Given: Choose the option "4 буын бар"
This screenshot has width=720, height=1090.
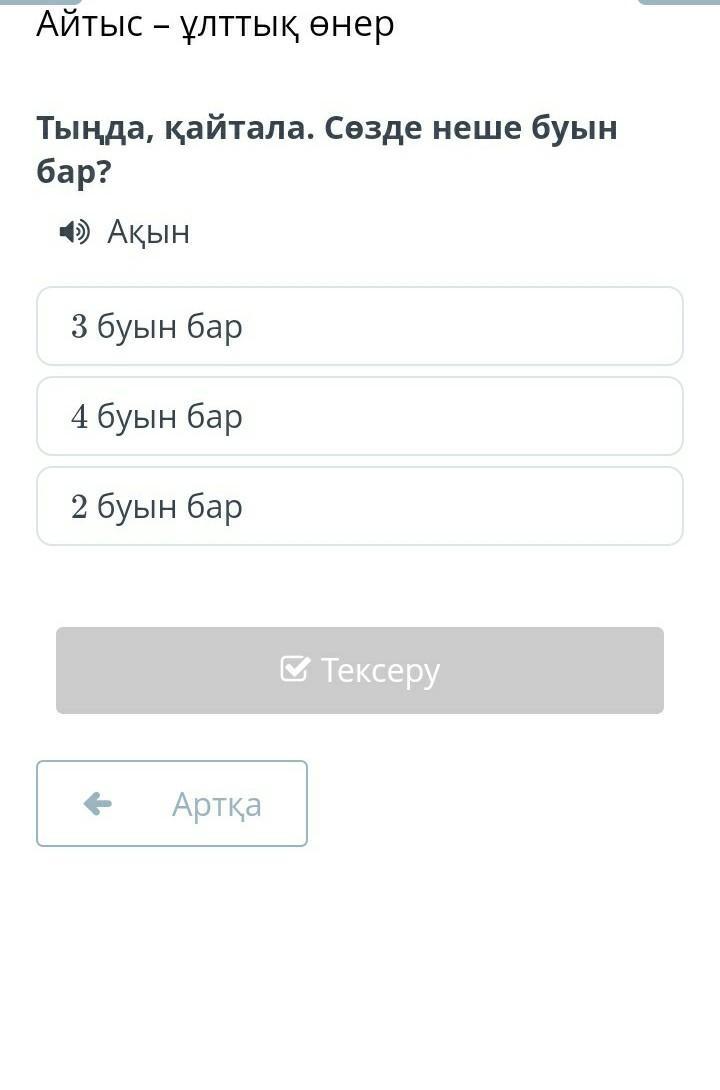Looking at the screenshot, I should click(360, 416).
